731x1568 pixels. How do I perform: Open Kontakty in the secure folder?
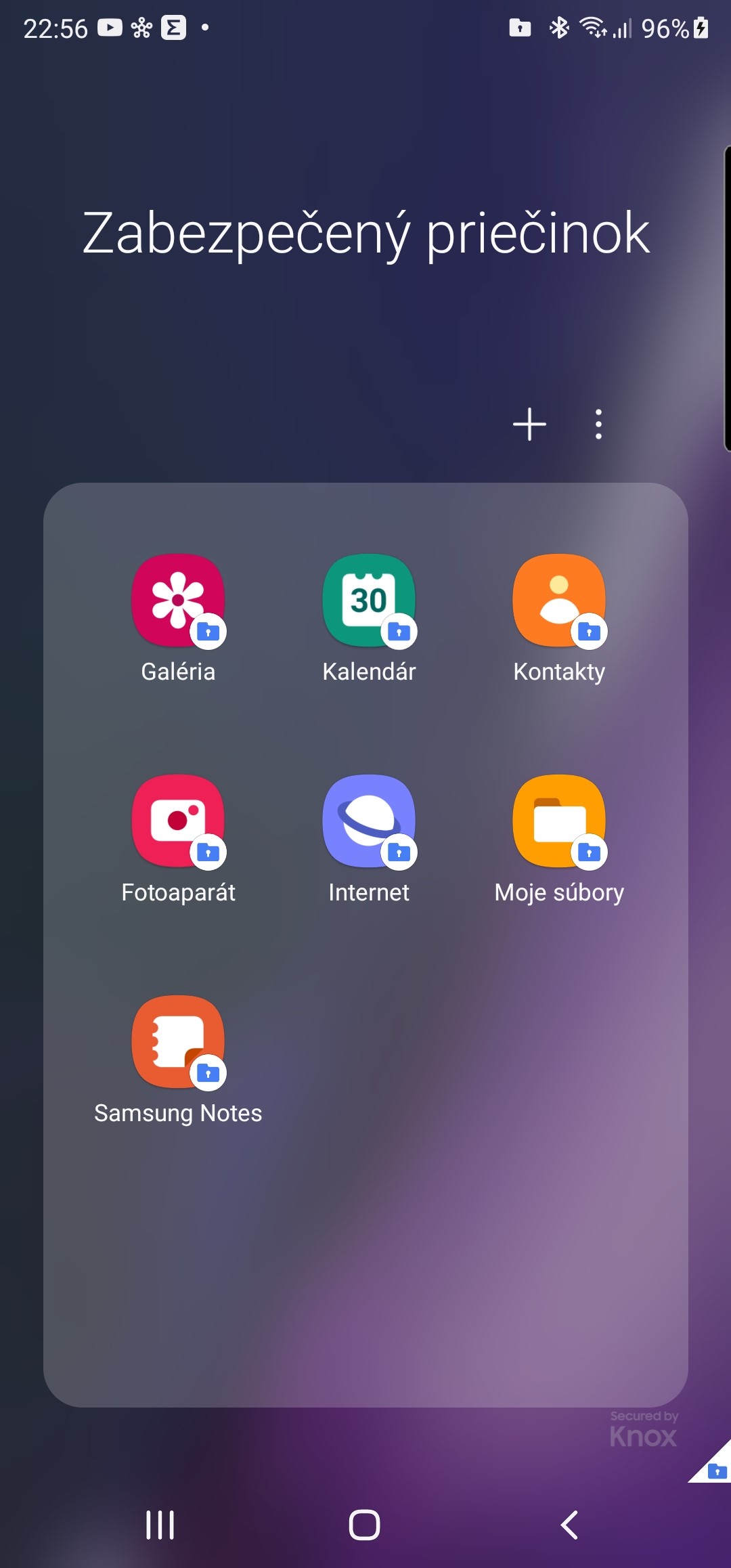click(559, 601)
